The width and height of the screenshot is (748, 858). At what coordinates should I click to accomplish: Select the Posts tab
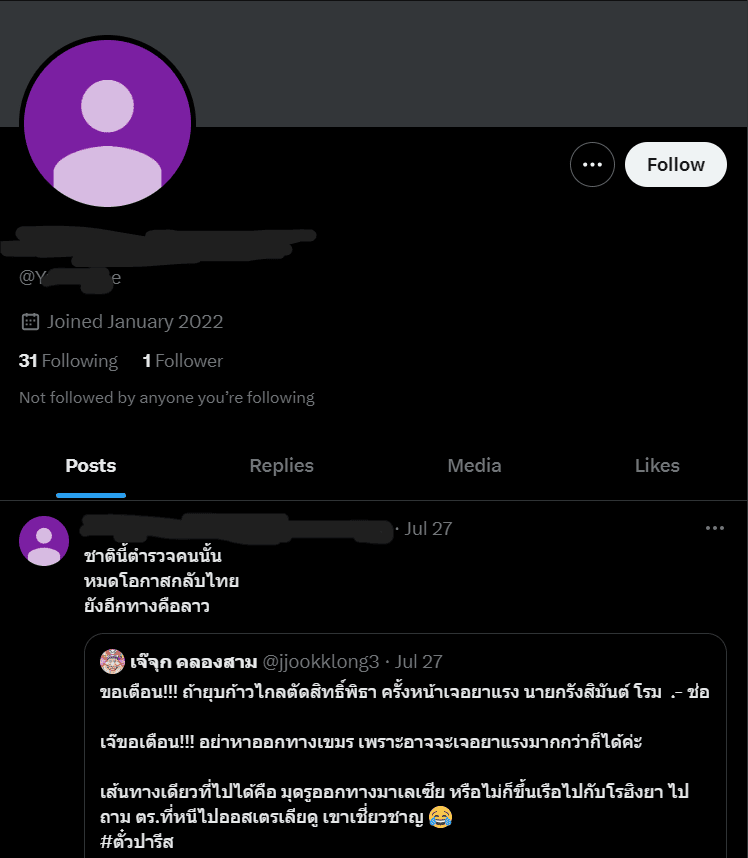(91, 466)
